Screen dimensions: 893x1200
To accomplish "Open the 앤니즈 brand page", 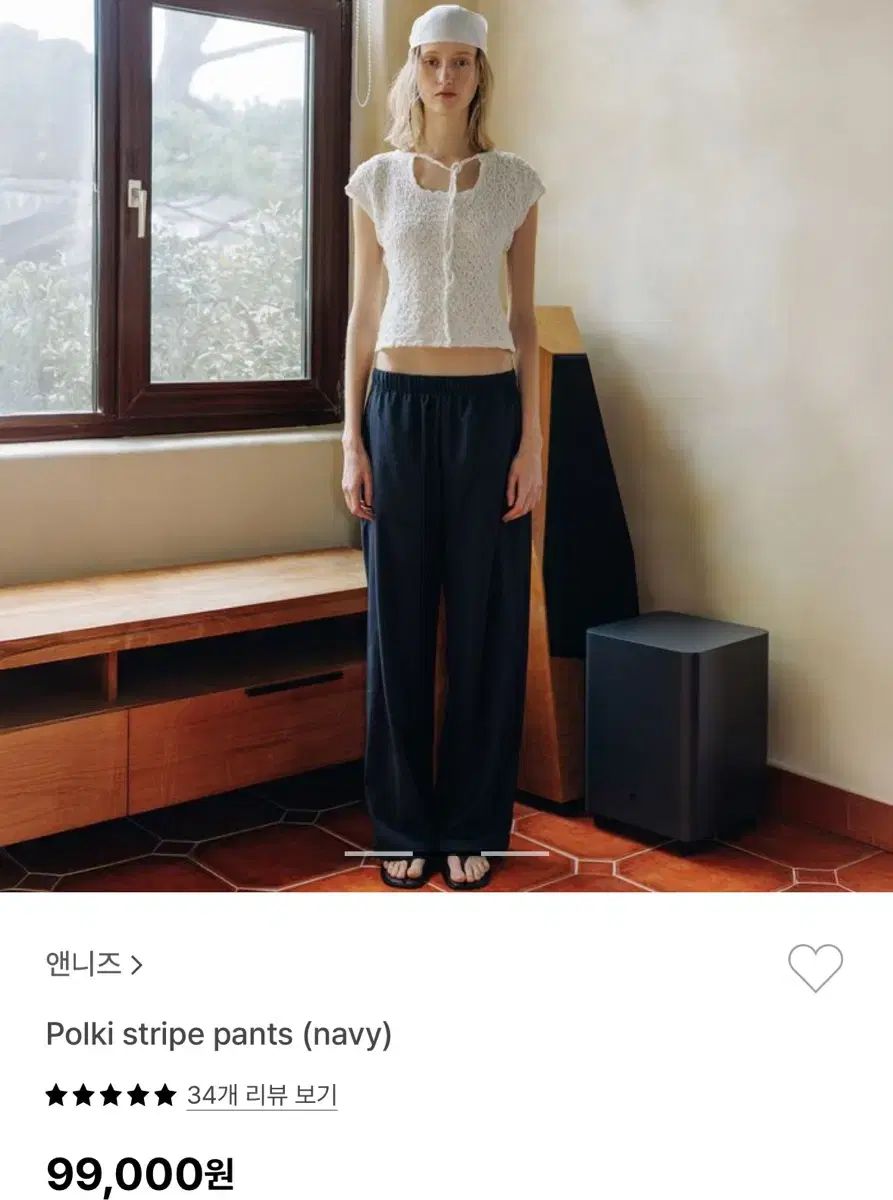I will [94, 964].
